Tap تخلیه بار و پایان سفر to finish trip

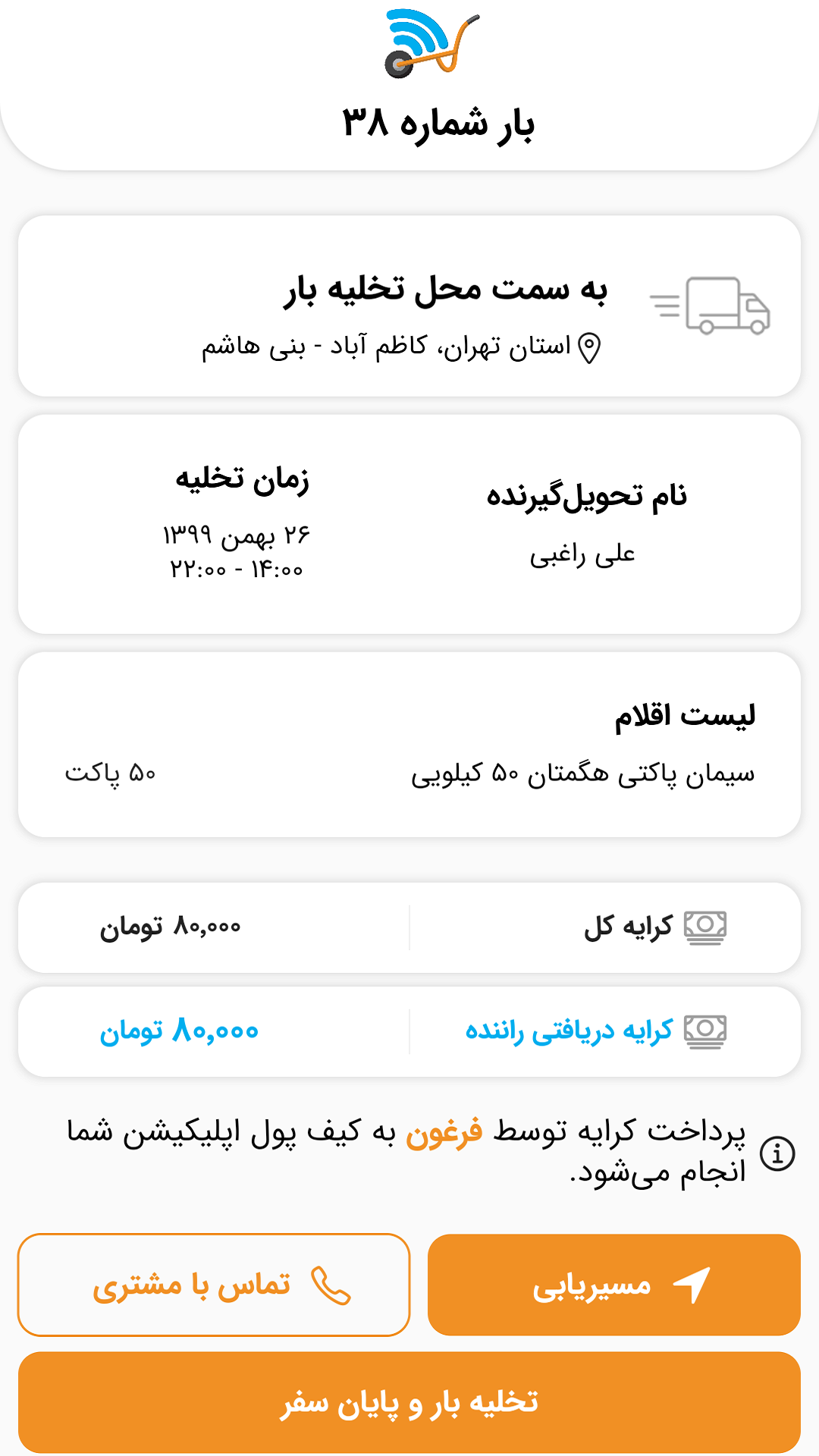tap(409, 1402)
